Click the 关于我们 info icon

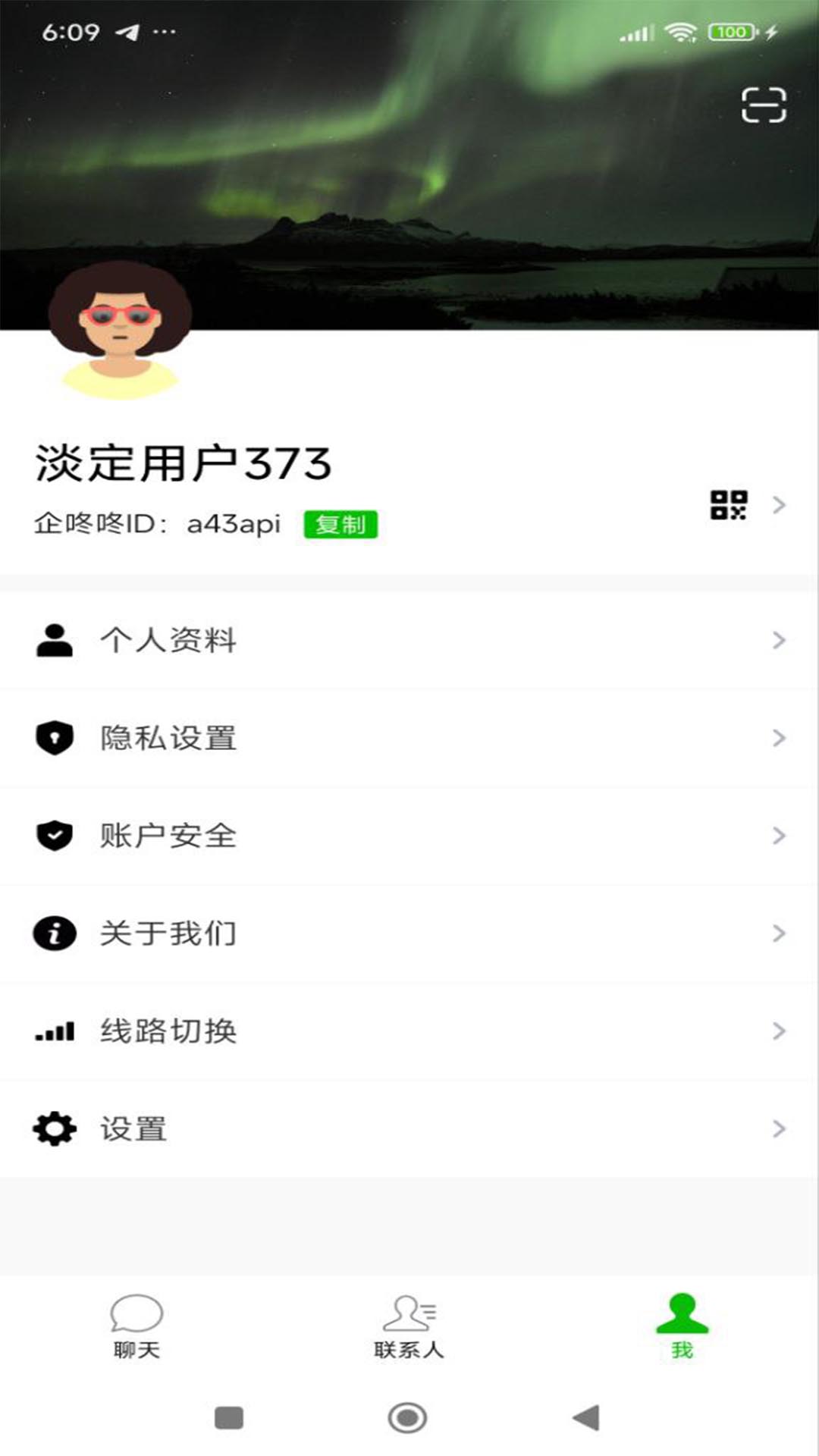tap(53, 934)
